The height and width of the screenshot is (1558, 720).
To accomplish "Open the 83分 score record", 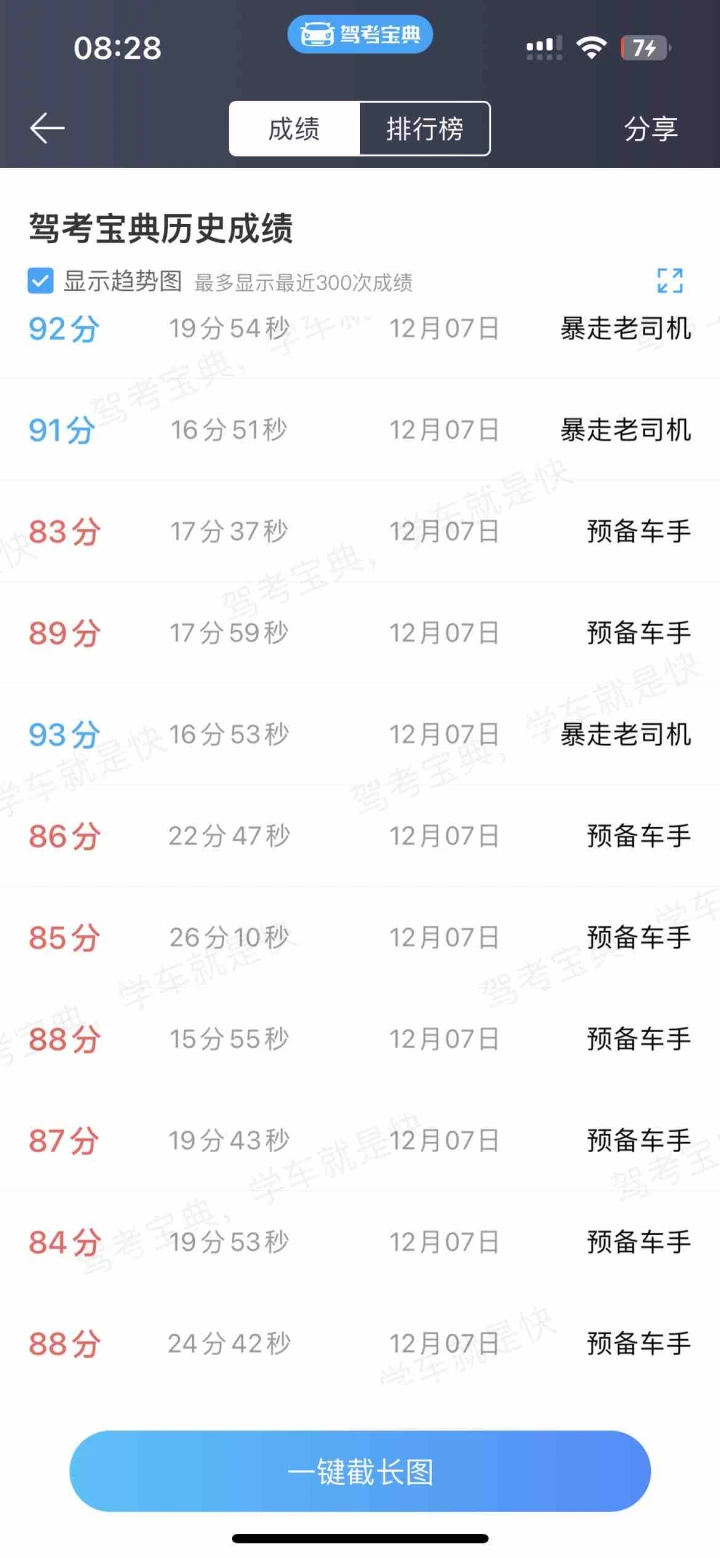I will [360, 532].
